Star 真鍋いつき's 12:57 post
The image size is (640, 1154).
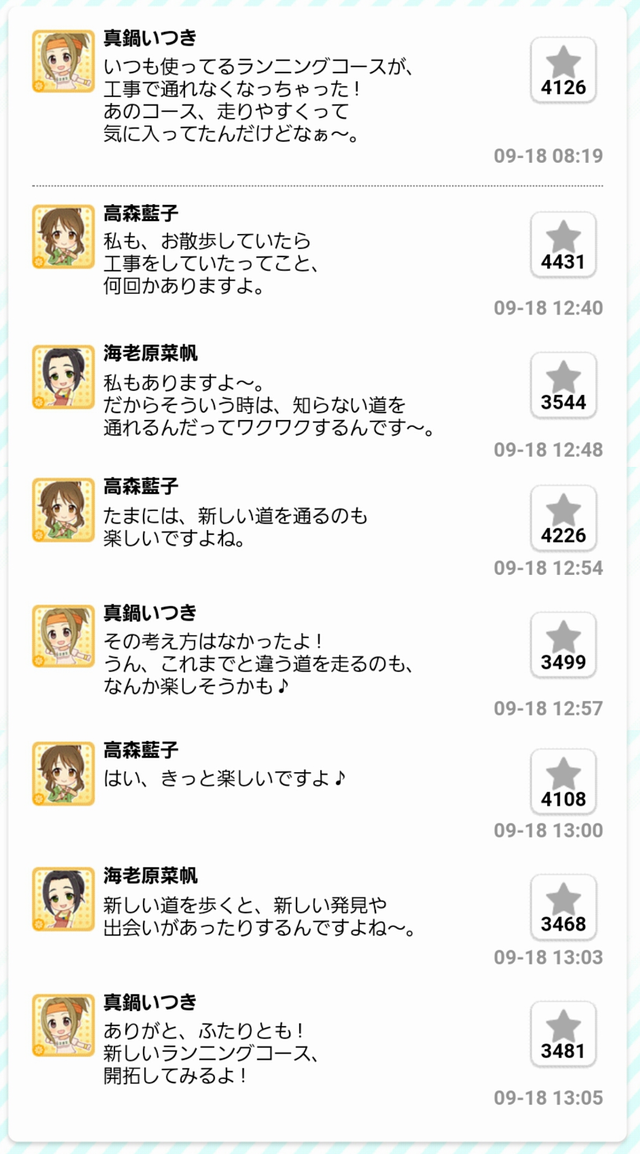pyautogui.click(x=563, y=646)
